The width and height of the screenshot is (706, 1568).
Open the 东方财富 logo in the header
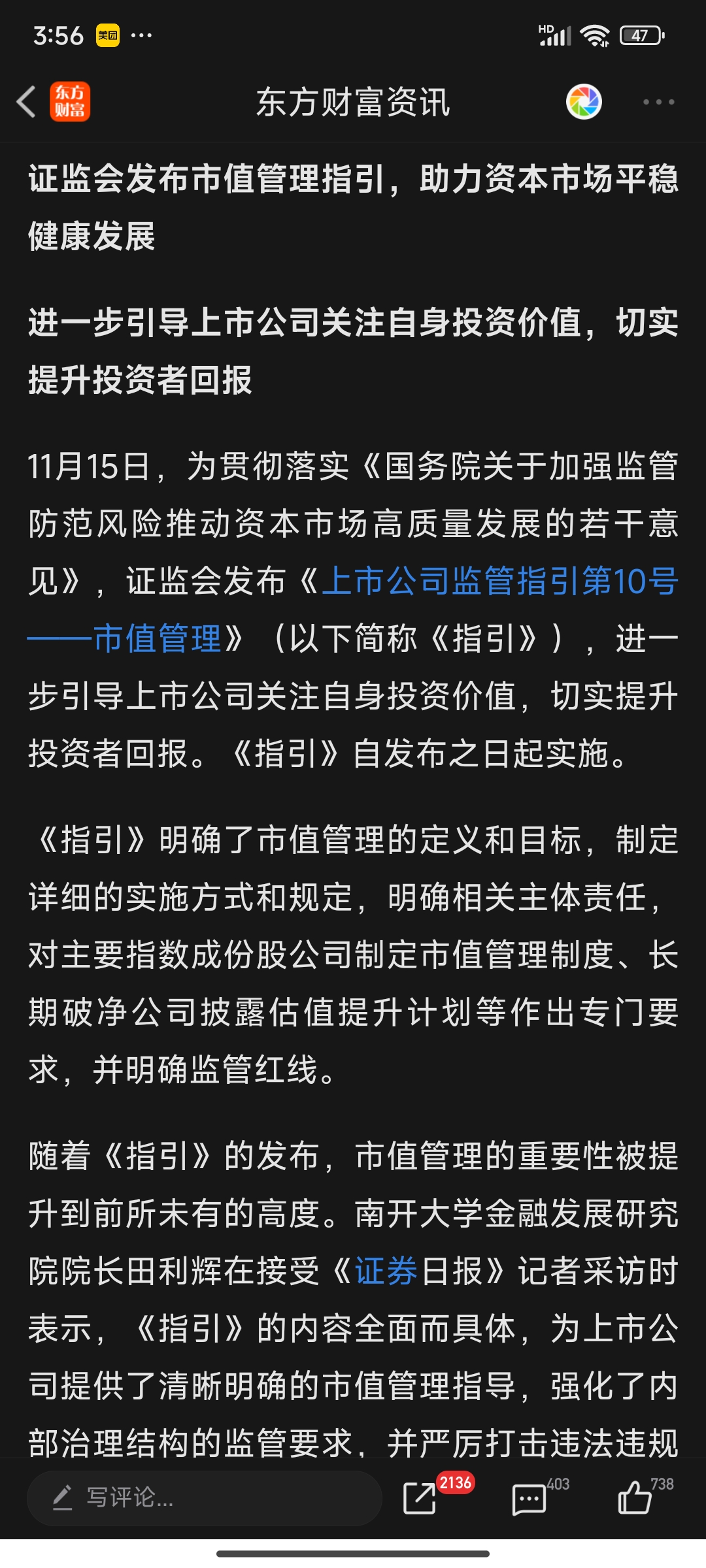tap(70, 102)
